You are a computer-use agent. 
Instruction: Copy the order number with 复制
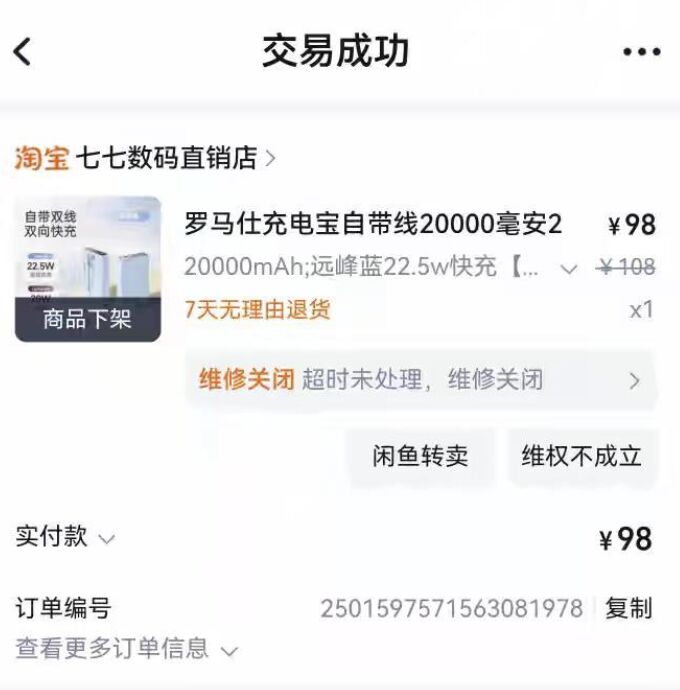tap(629, 608)
